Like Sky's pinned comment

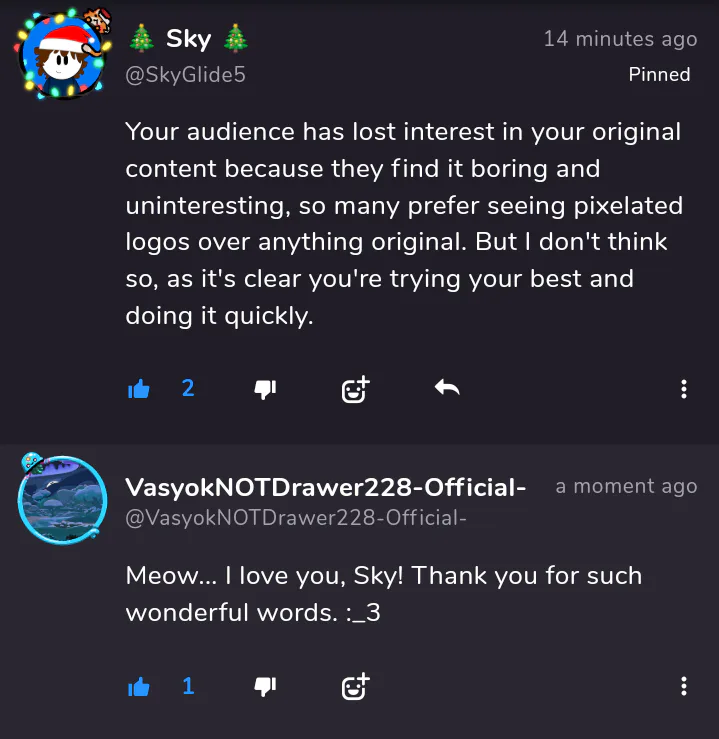[139, 389]
